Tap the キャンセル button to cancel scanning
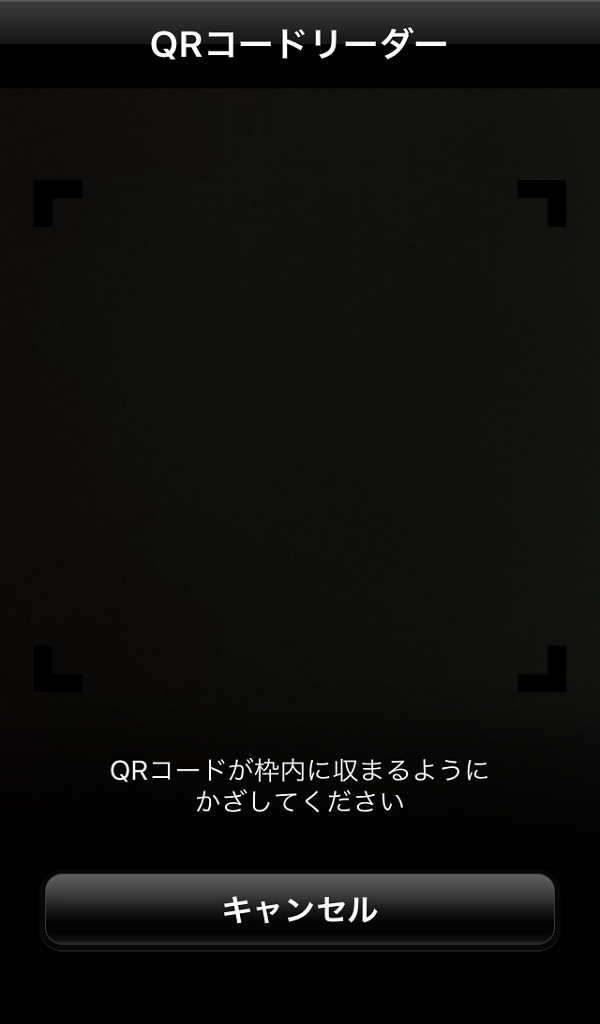This screenshot has width=600, height=1024. pos(300,909)
